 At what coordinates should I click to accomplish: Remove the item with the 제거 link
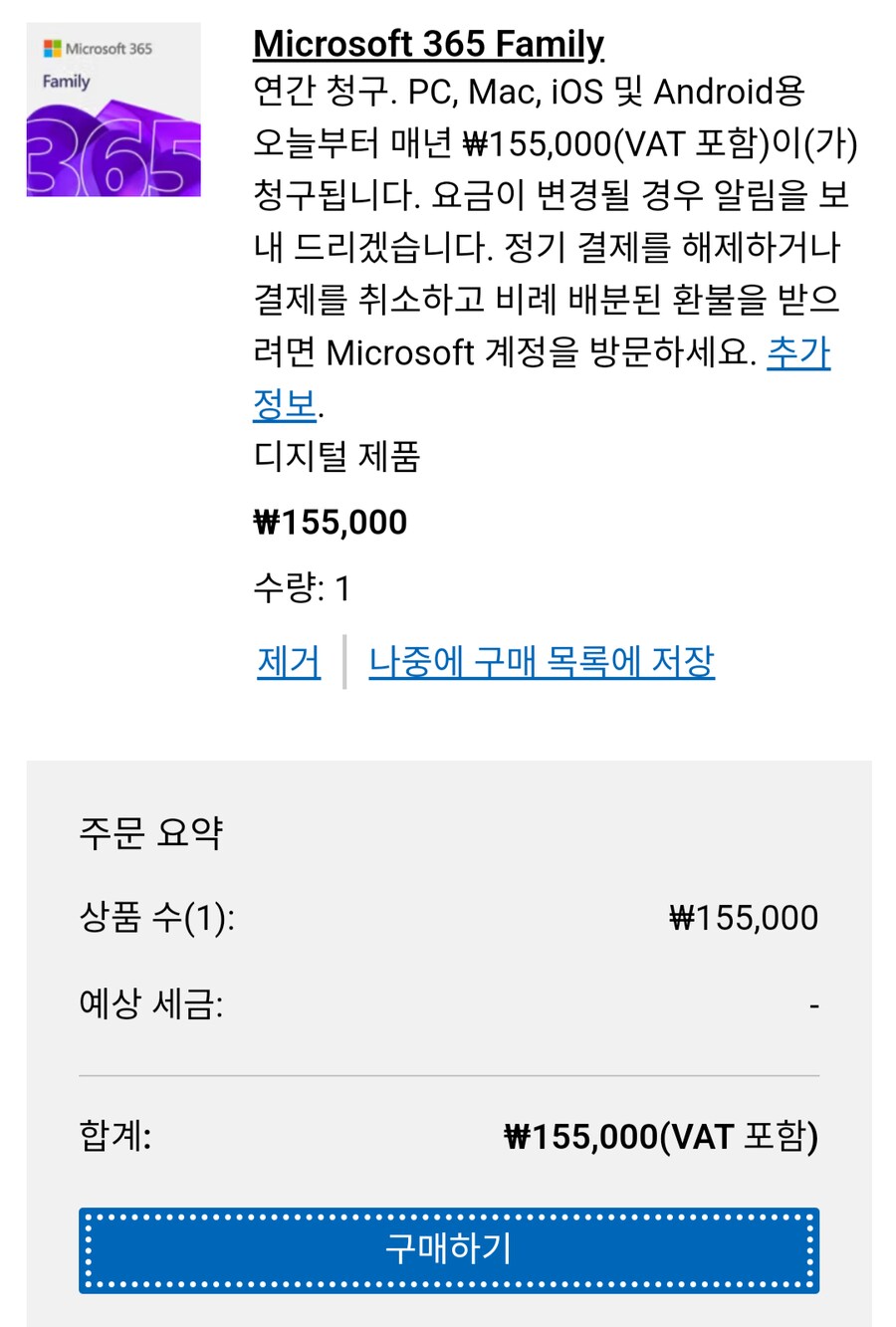[x=287, y=660]
